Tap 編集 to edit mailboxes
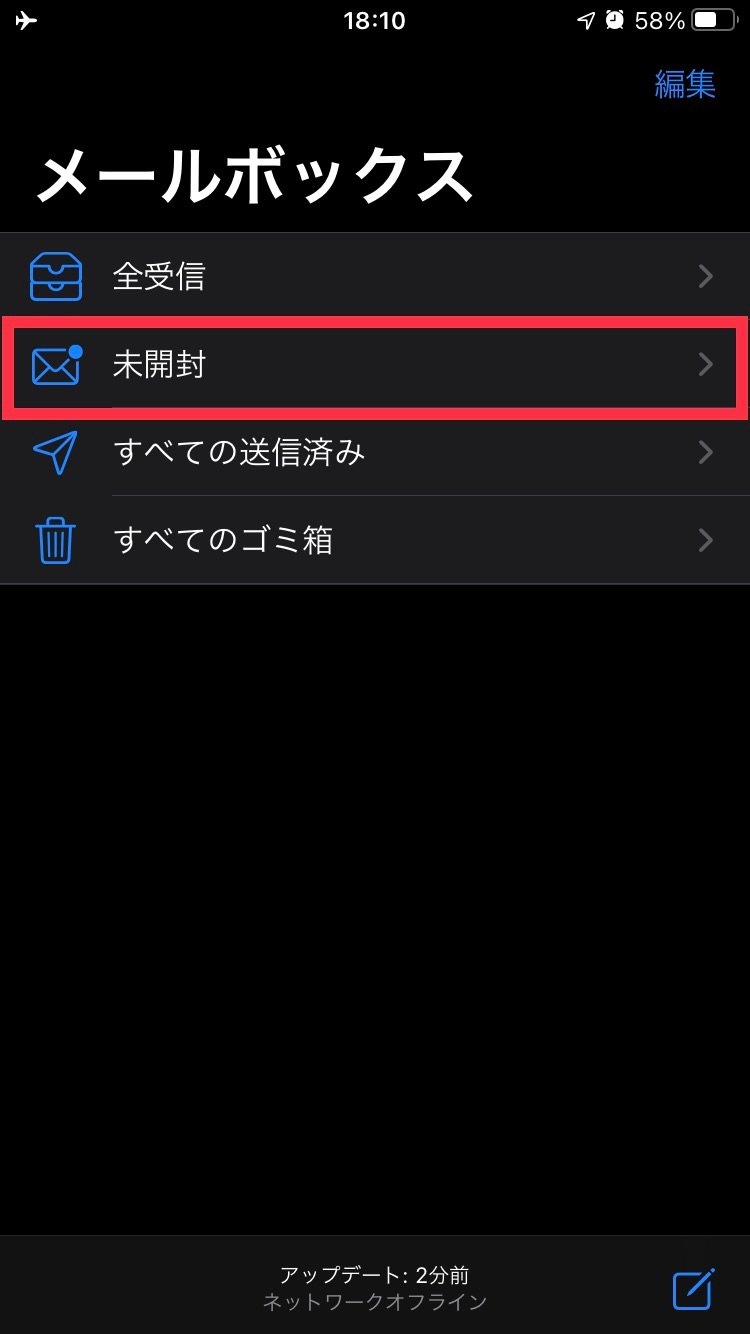Screen dimensions: 750x1334 click(x=685, y=85)
